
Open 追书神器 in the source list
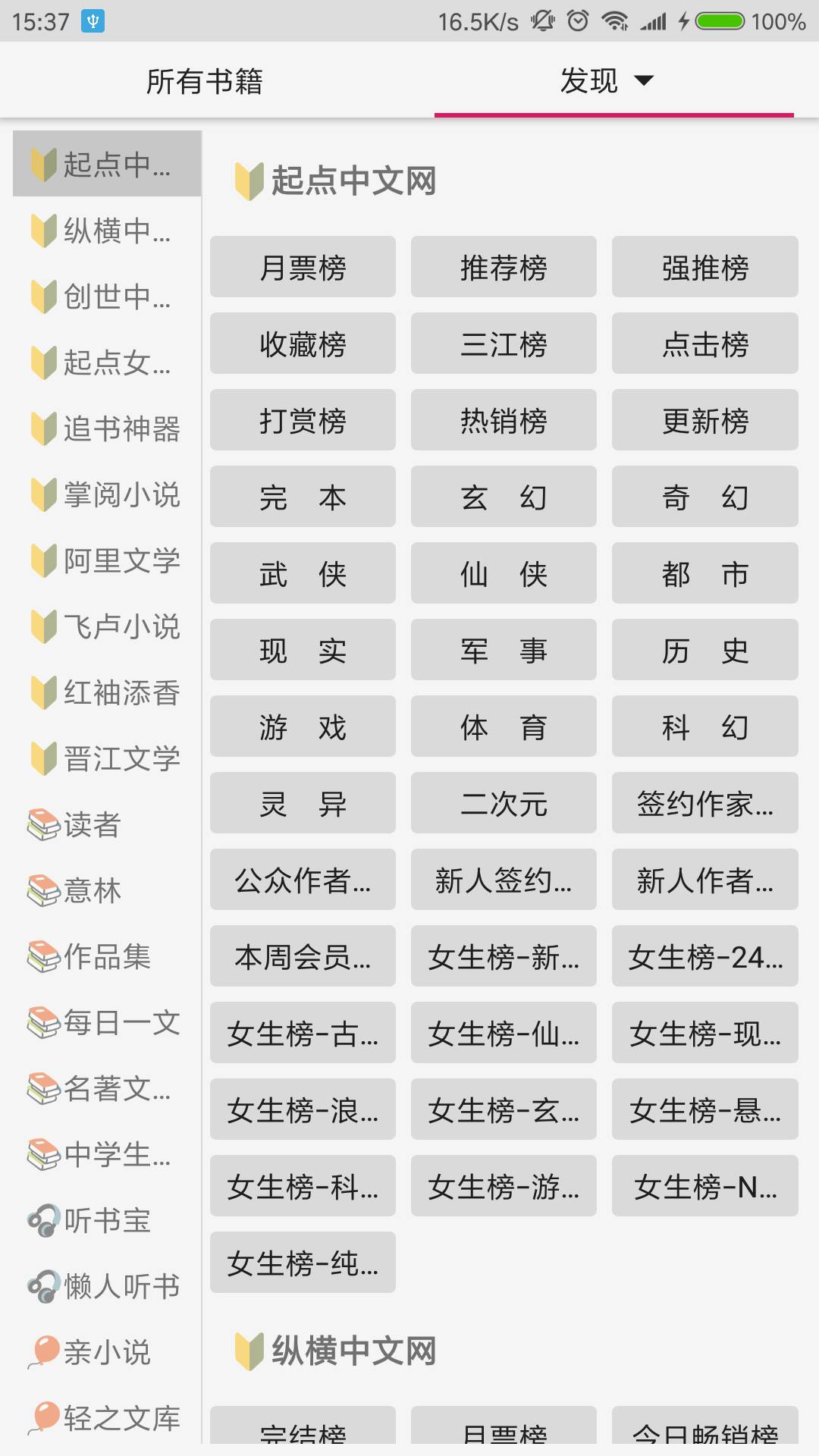107,428
